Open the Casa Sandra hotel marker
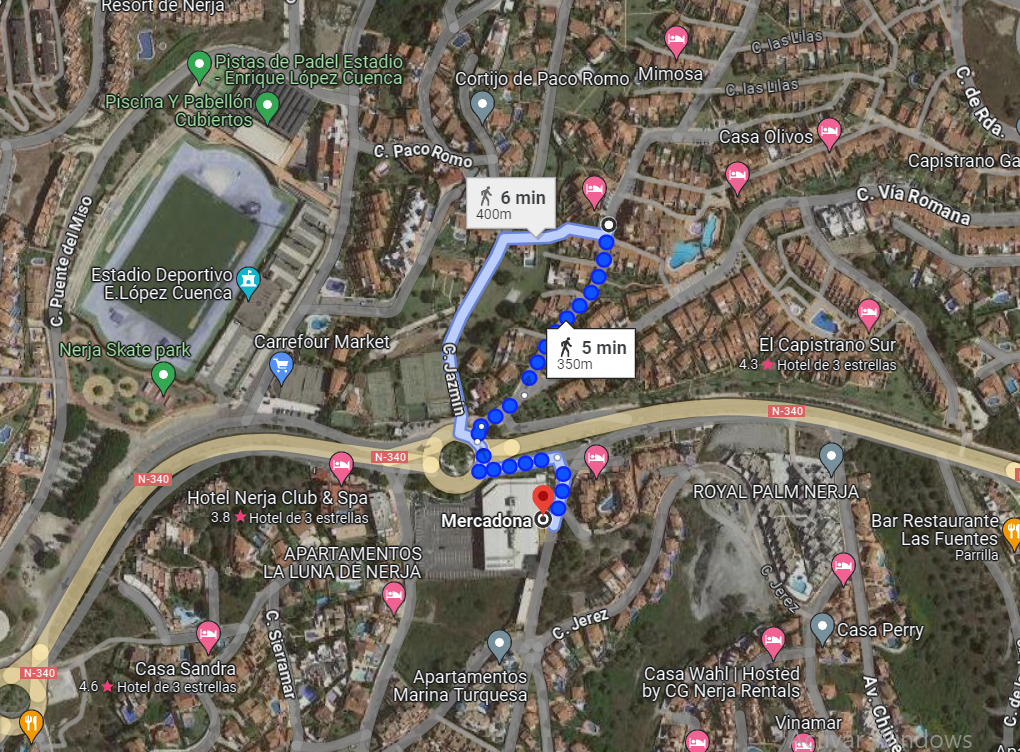 point(208,634)
